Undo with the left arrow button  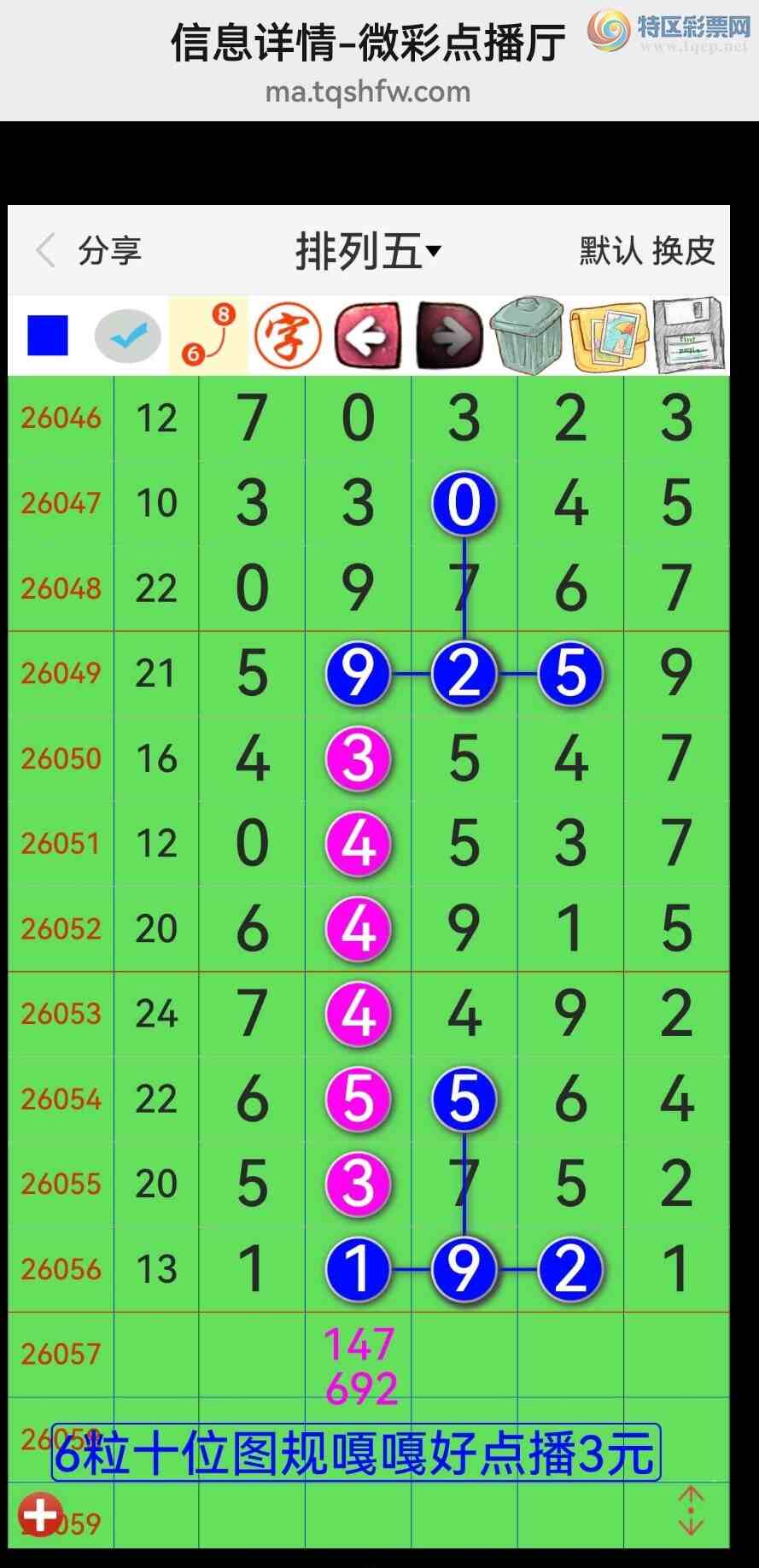tap(368, 336)
